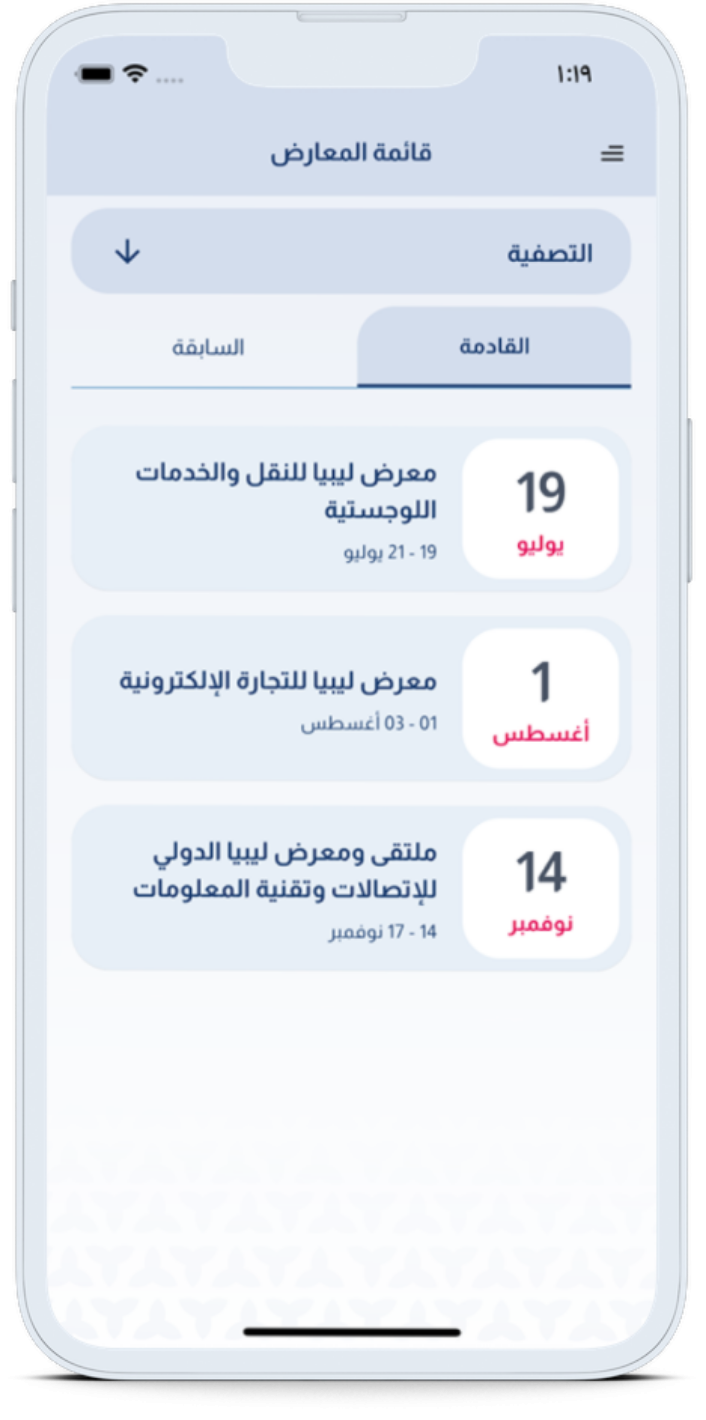Expand the التصفية filter dropdown
This screenshot has height=1420, width=706.
[x=350, y=252]
